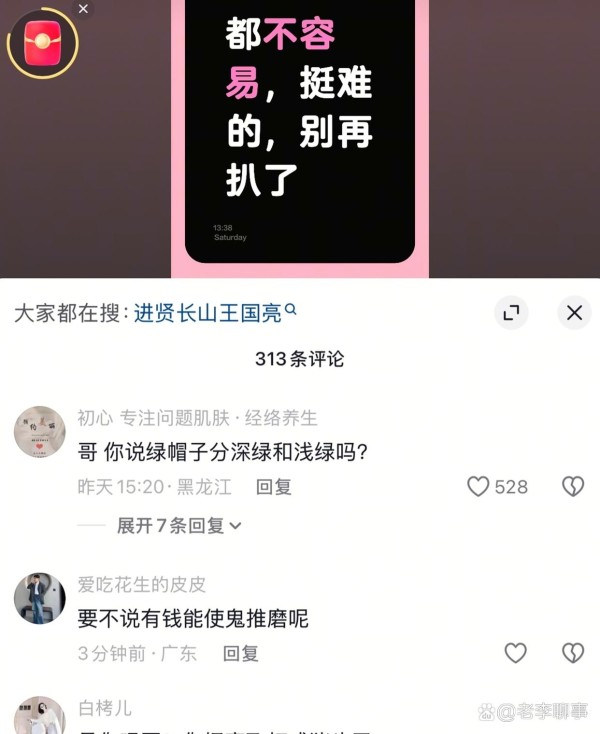Reply to the comment about 绿帽子

273,487
